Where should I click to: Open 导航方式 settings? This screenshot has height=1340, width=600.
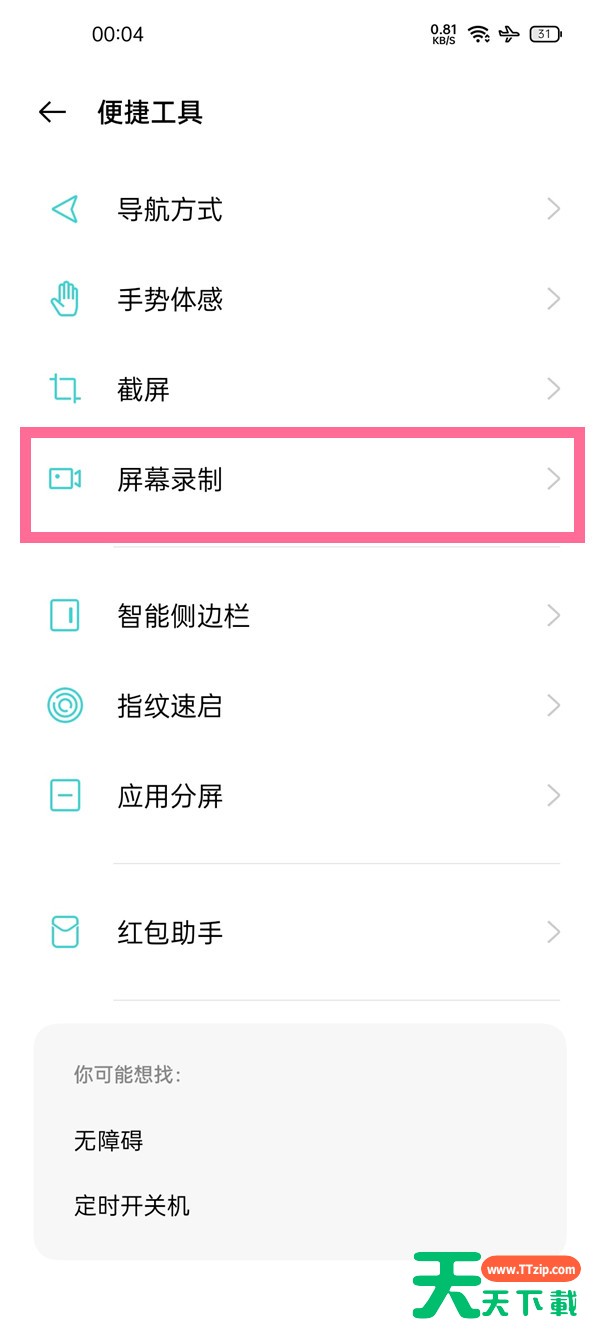300,210
